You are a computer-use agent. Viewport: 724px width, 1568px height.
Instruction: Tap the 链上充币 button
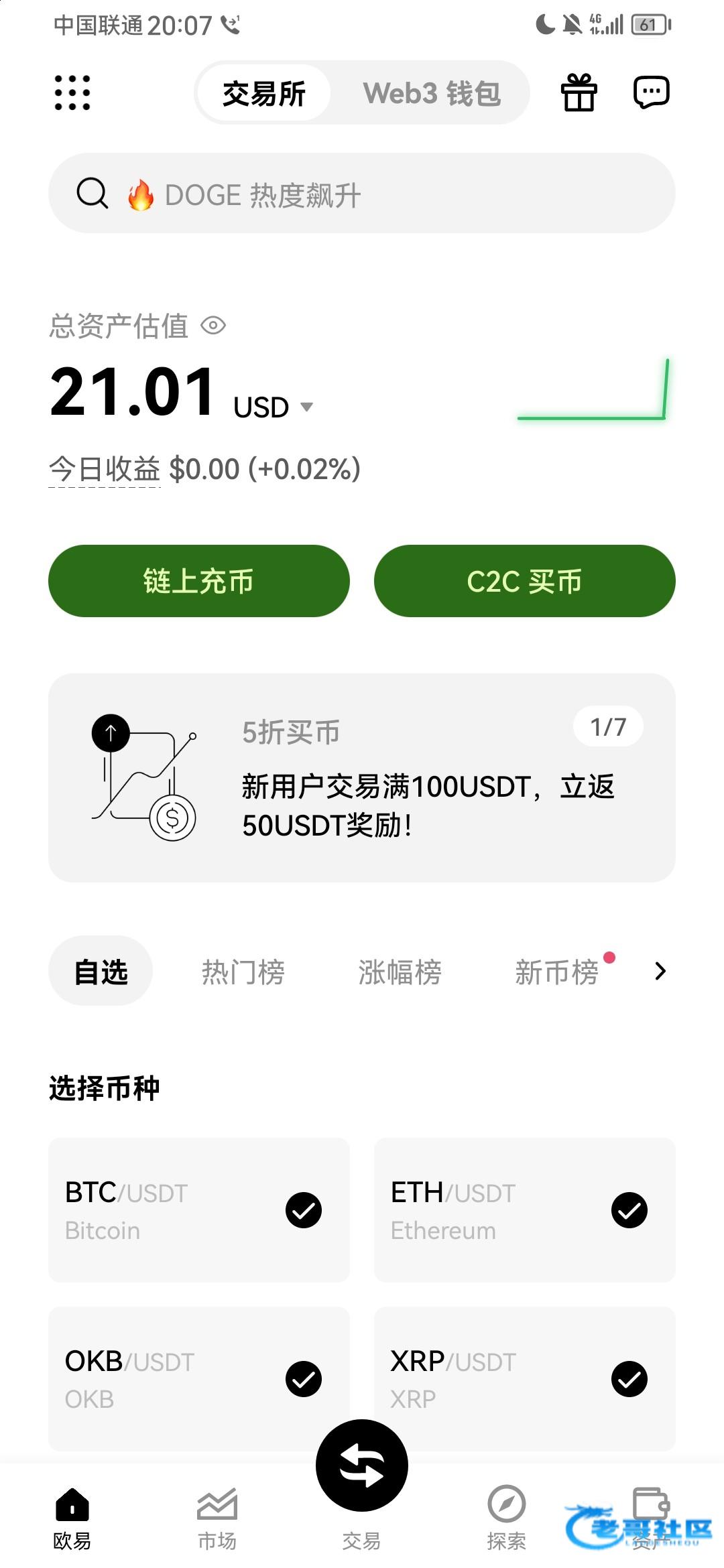point(199,581)
